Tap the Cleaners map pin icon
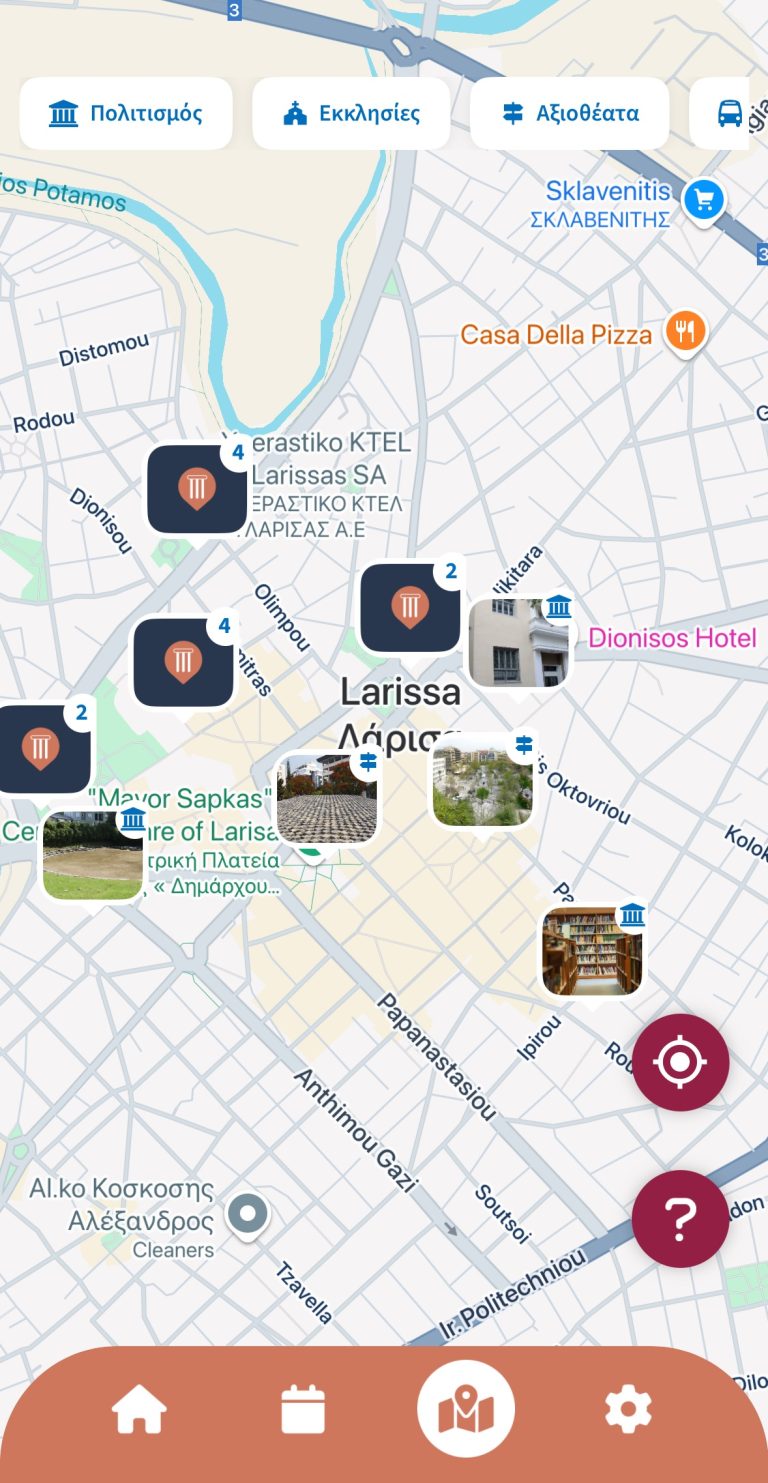The width and height of the screenshot is (768, 1483). [247, 1215]
